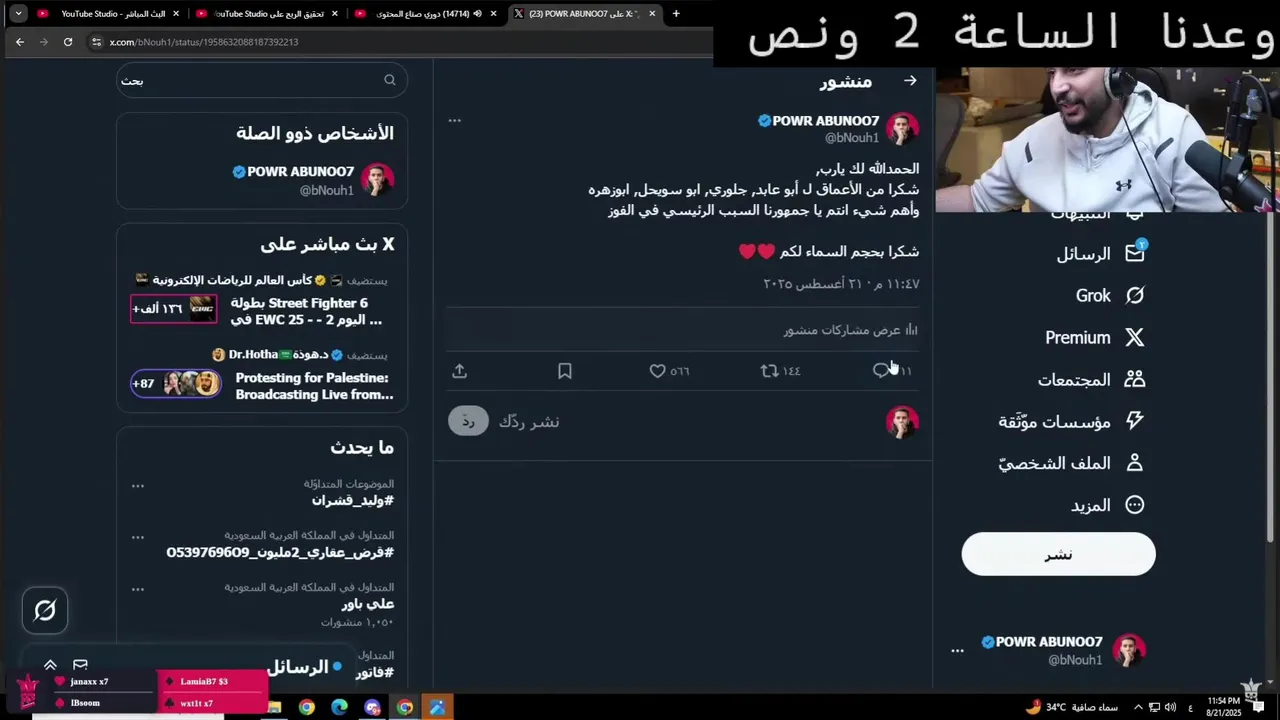1280x720 pixels.
Task: Open Grok from the sidebar
Action: click(x=1108, y=296)
